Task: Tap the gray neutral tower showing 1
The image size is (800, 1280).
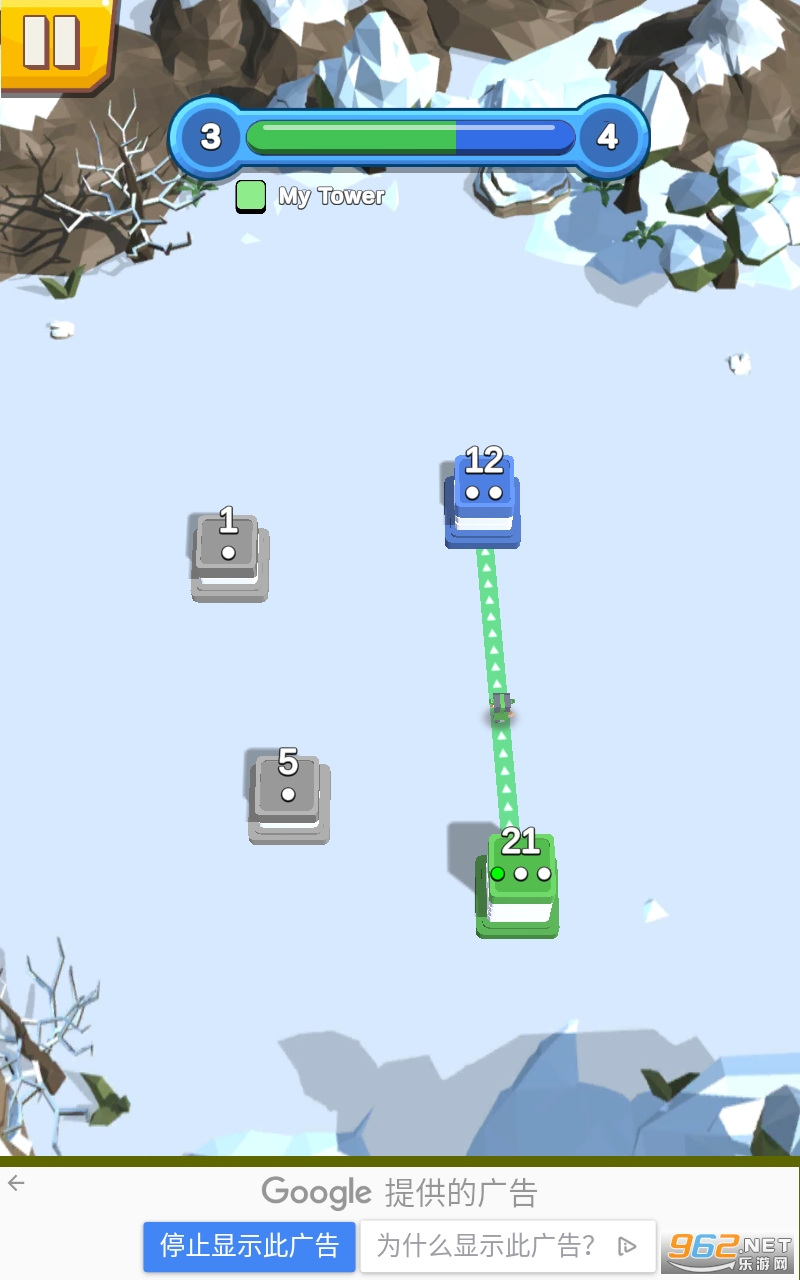Action: click(x=230, y=556)
